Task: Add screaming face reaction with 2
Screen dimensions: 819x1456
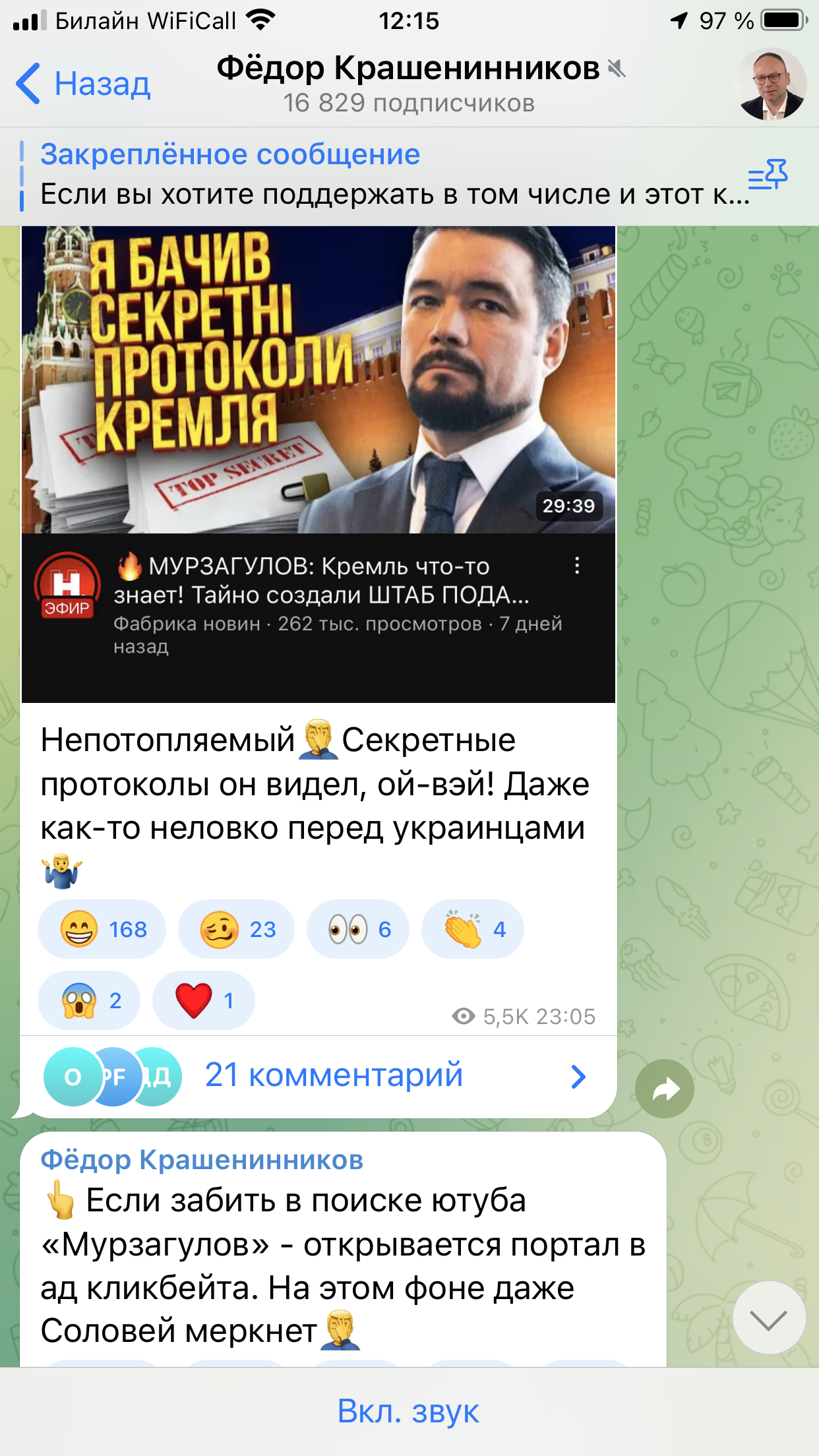Action: [90, 1000]
